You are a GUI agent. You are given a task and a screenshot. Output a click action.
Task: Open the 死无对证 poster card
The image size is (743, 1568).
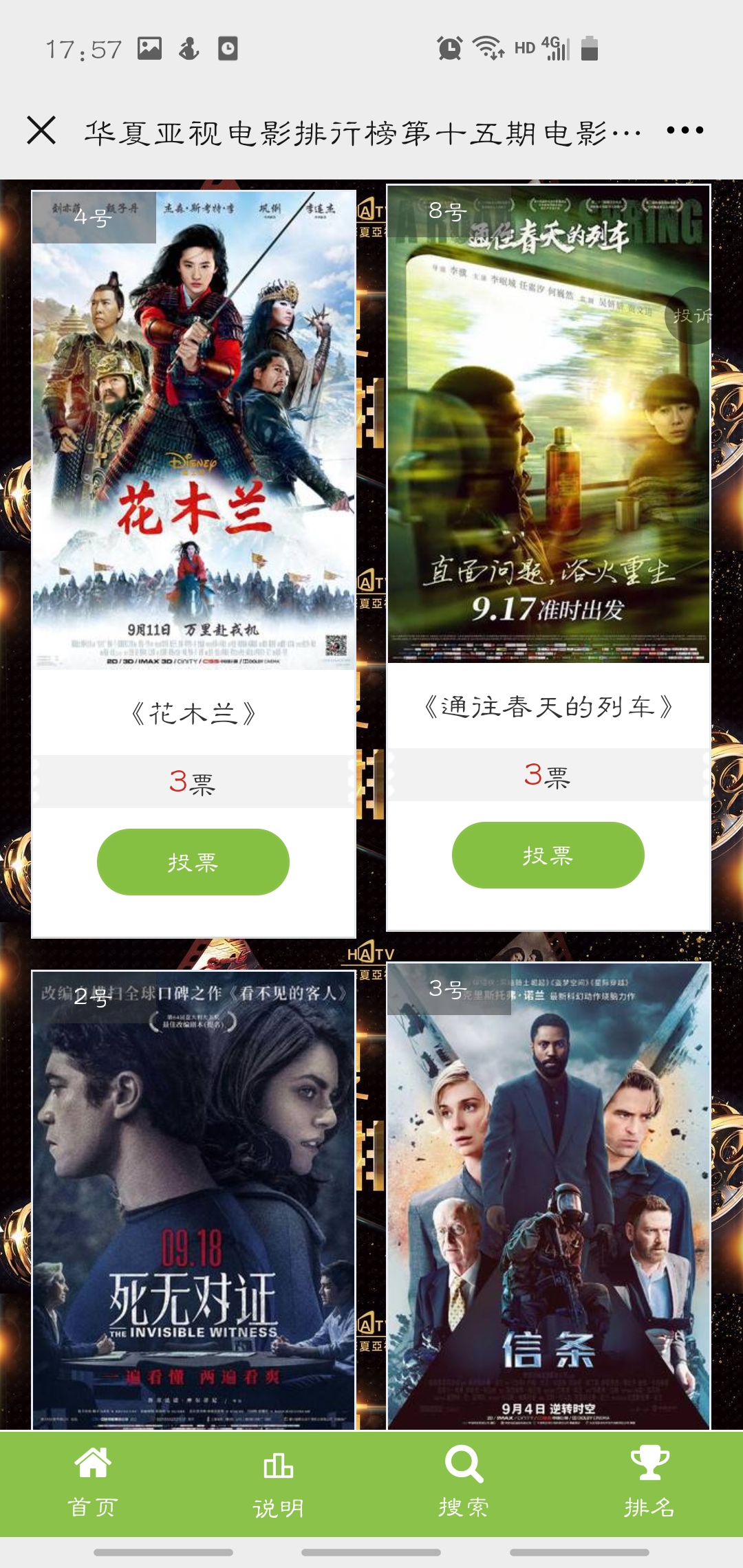point(193,1200)
